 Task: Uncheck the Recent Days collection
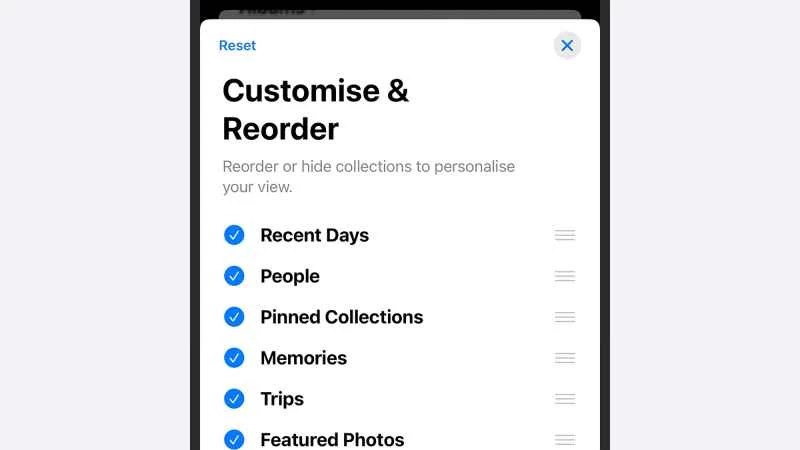coord(234,235)
